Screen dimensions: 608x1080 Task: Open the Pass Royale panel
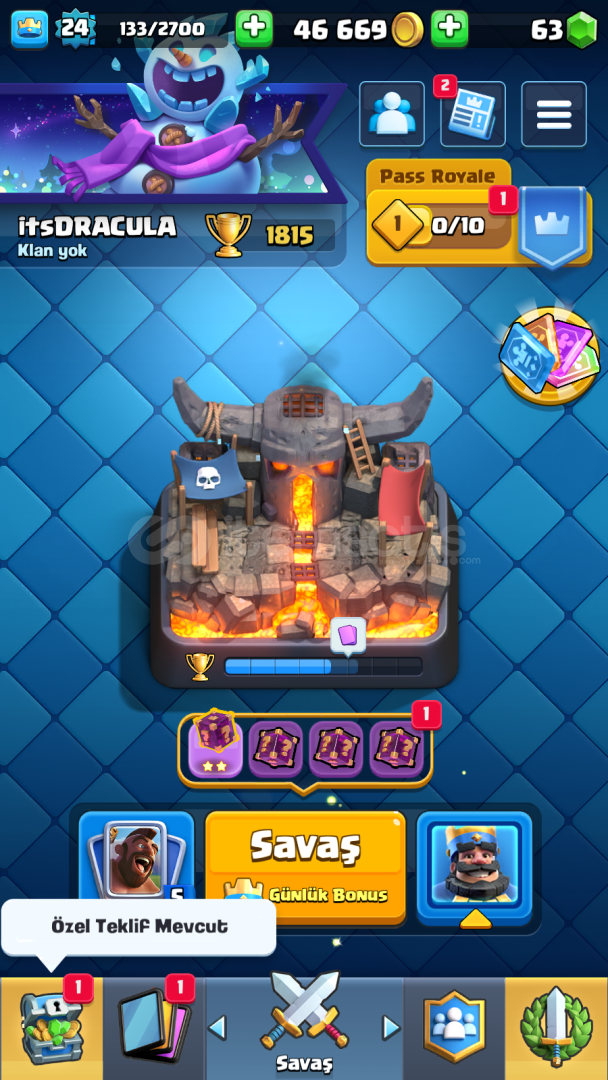coord(479,214)
